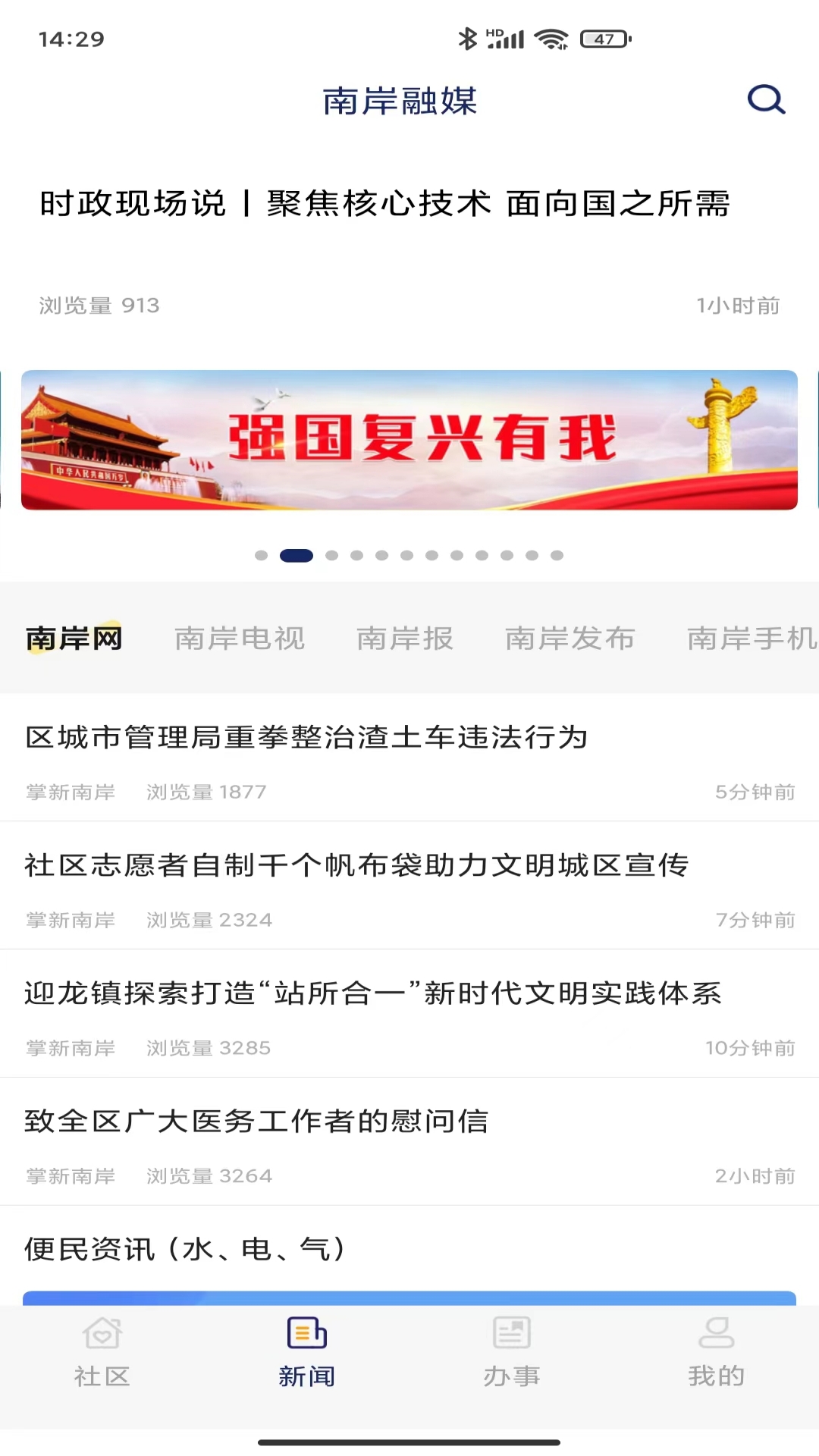Select the 南岸网 tab
This screenshot has width=819, height=1456.
74,639
